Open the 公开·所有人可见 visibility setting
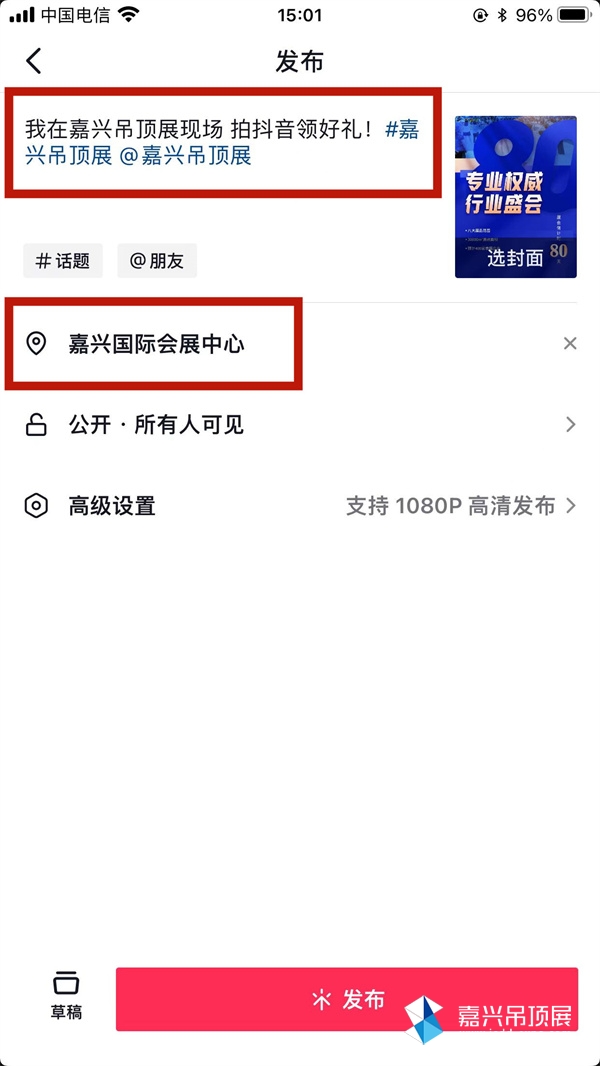This screenshot has height=1066, width=600. pyautogui.click(x=300, y=426)
